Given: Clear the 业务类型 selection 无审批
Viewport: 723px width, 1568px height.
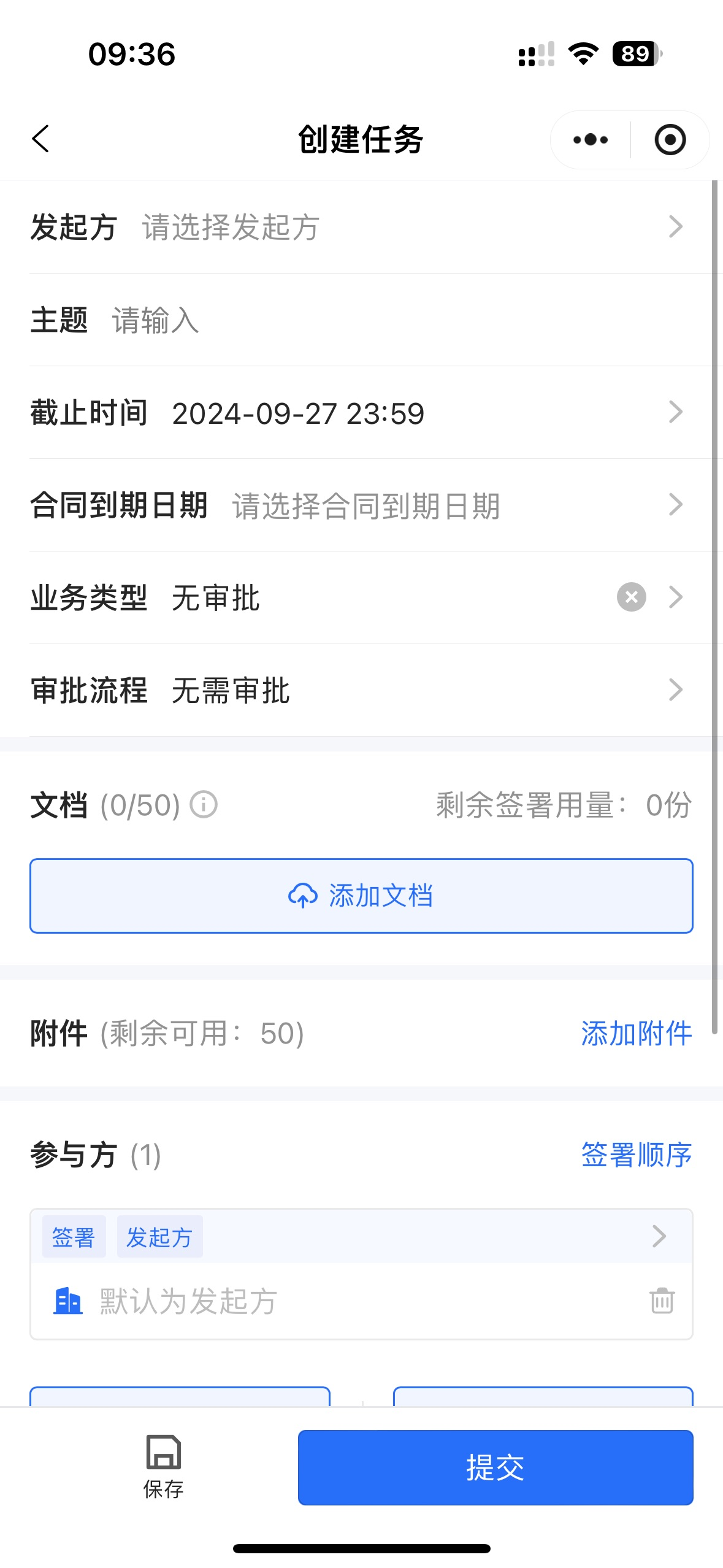Looking at the screenshot, I should (631, 598).
